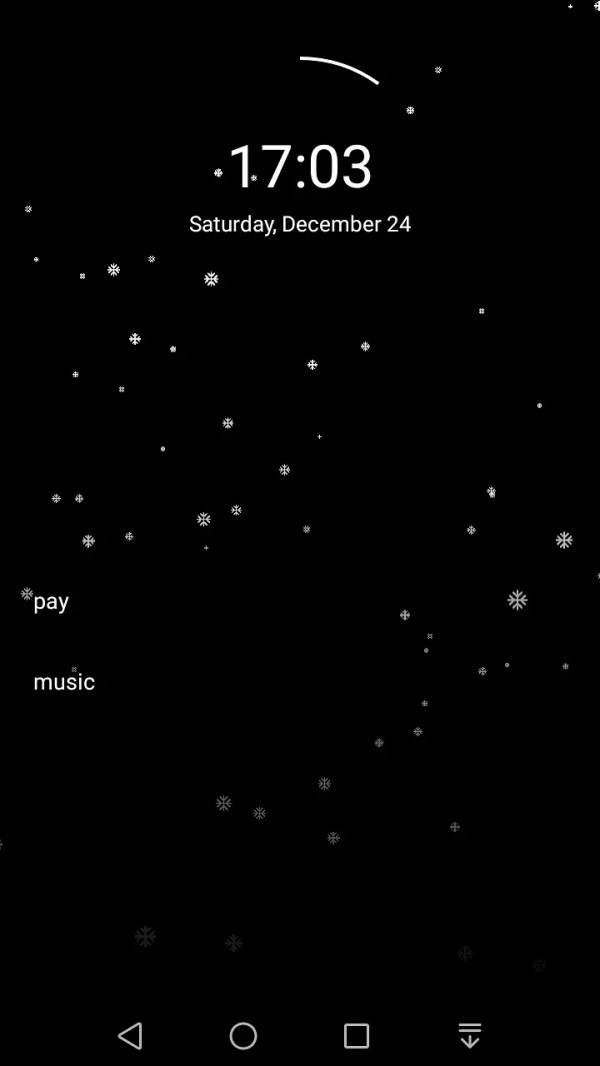This screenshot has width=600, height=1066.
Task: Open the music folder
Action: tap(64, 682)
